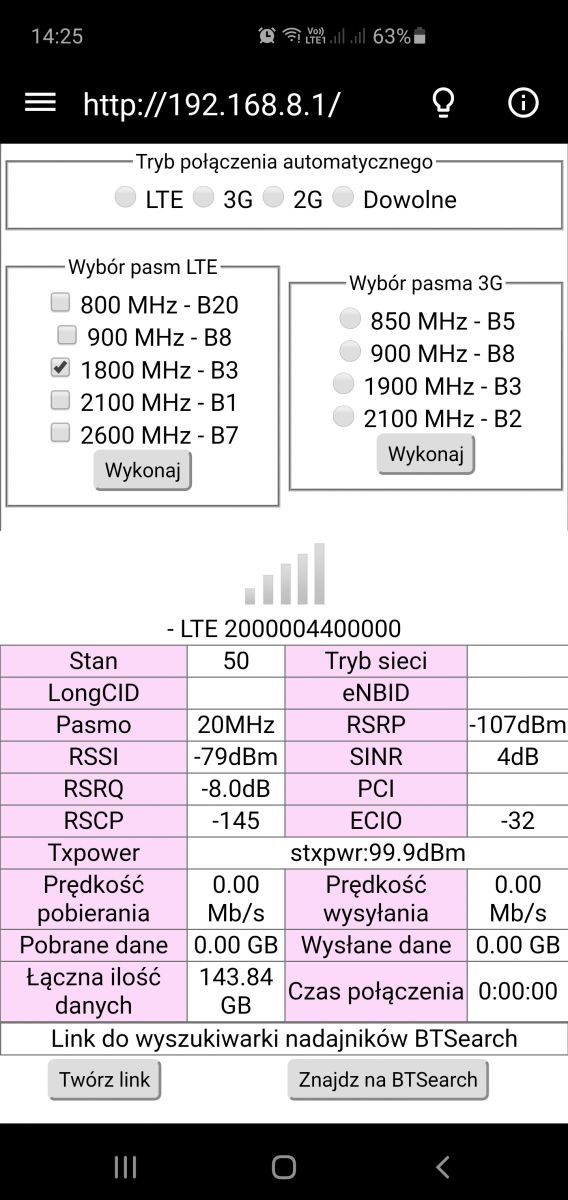Select 850 MHz - B5 3G band
This screenshot has width=568, height=1200.
pos(350,319)
